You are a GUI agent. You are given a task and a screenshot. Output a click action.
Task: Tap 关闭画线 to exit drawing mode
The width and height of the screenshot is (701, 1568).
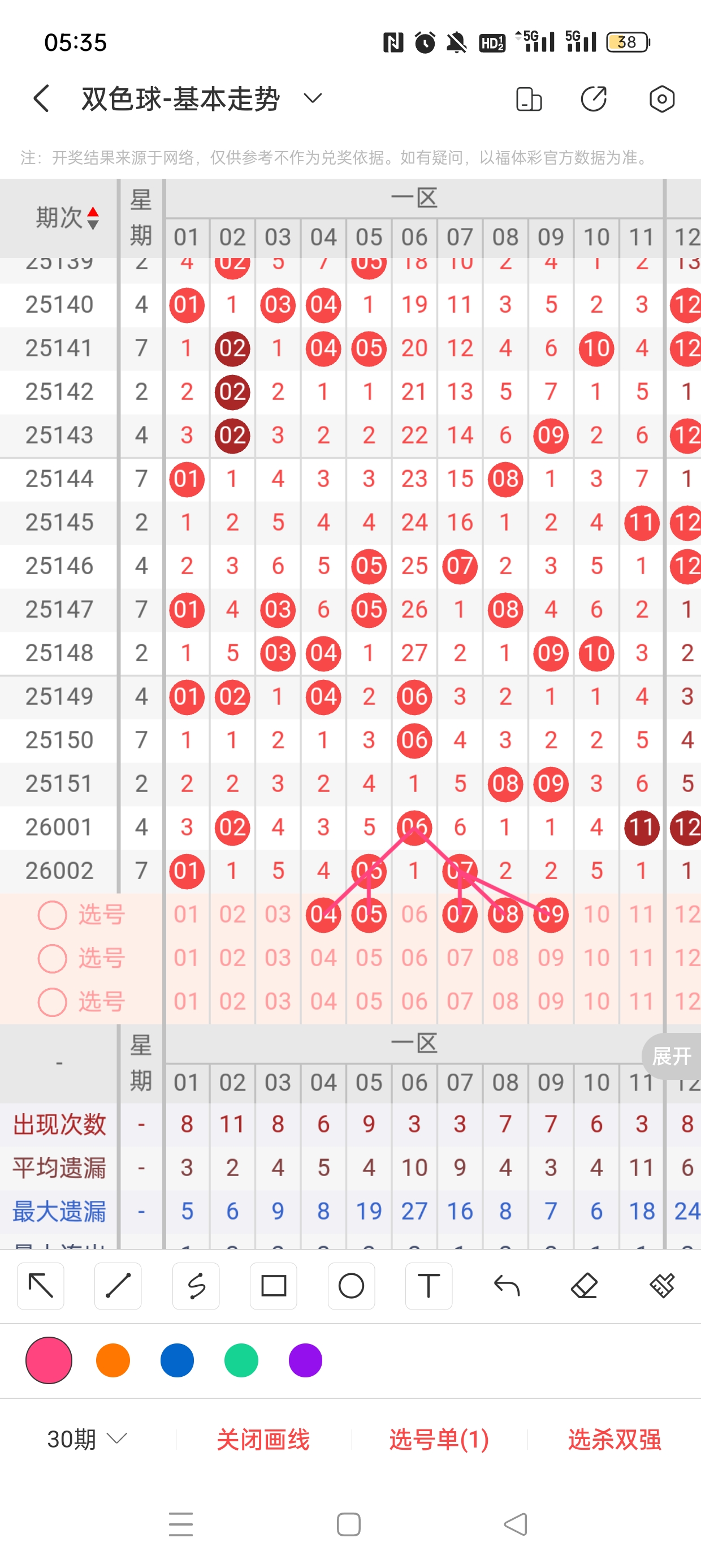(263, 1439)
